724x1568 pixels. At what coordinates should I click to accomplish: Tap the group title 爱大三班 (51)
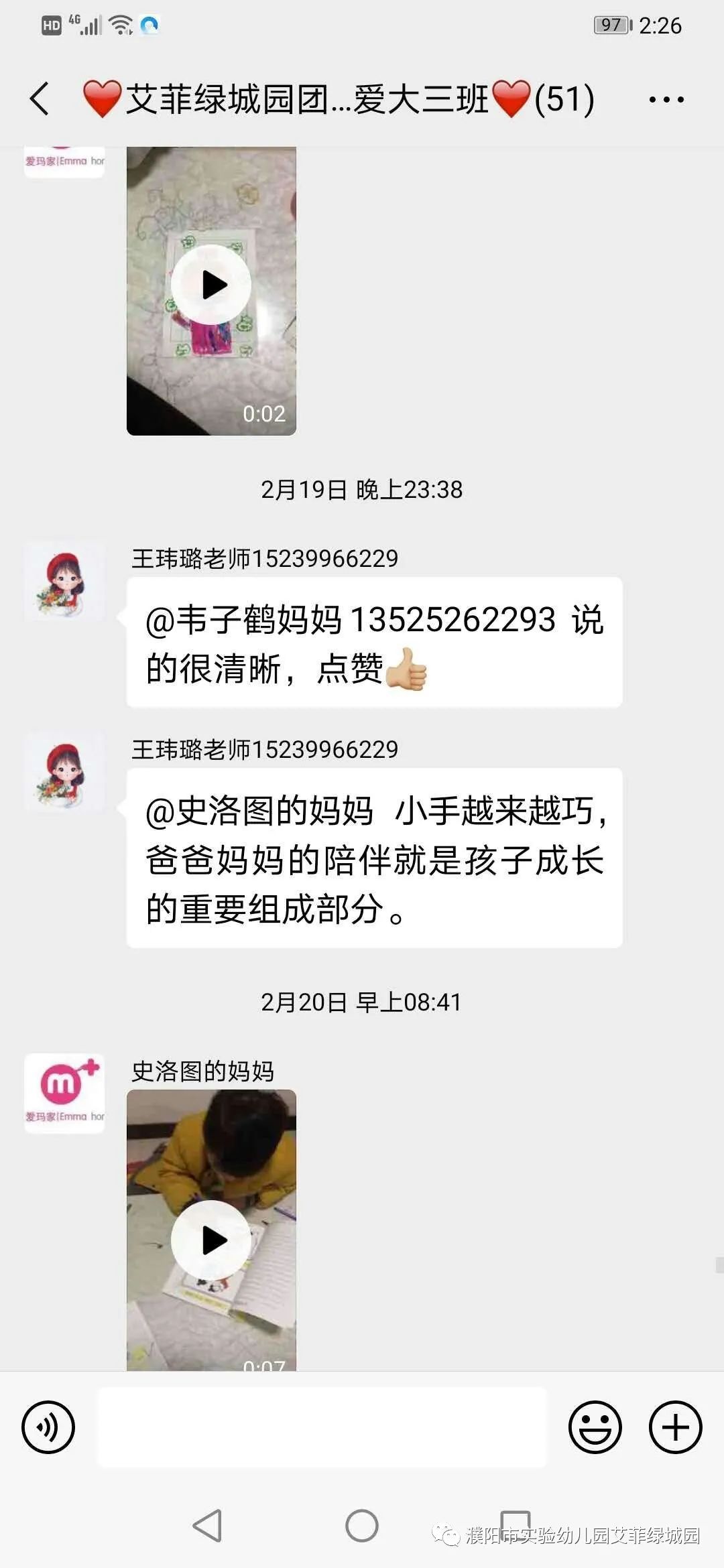[335, 98]
